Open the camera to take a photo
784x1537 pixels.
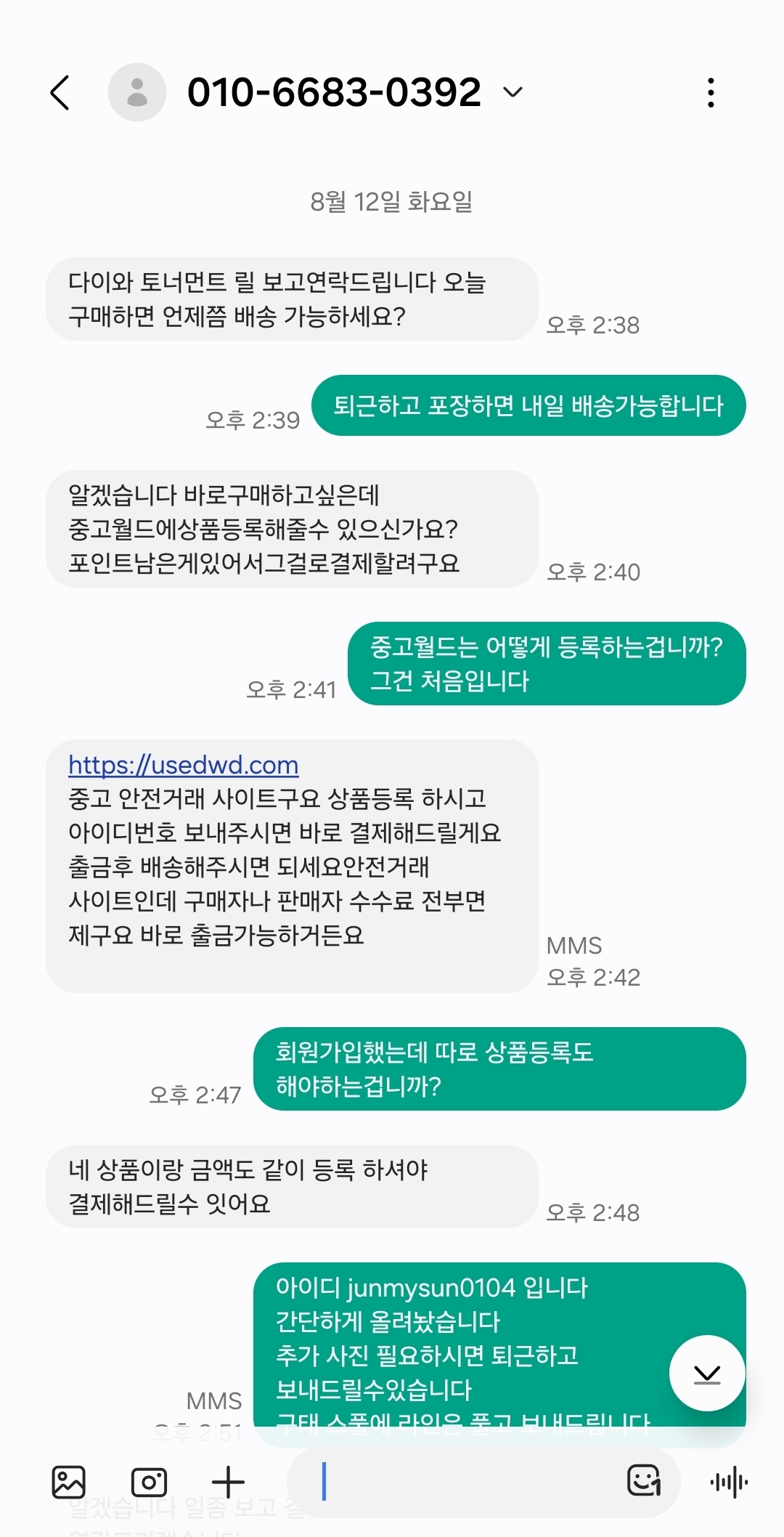tap(149, 1482)
